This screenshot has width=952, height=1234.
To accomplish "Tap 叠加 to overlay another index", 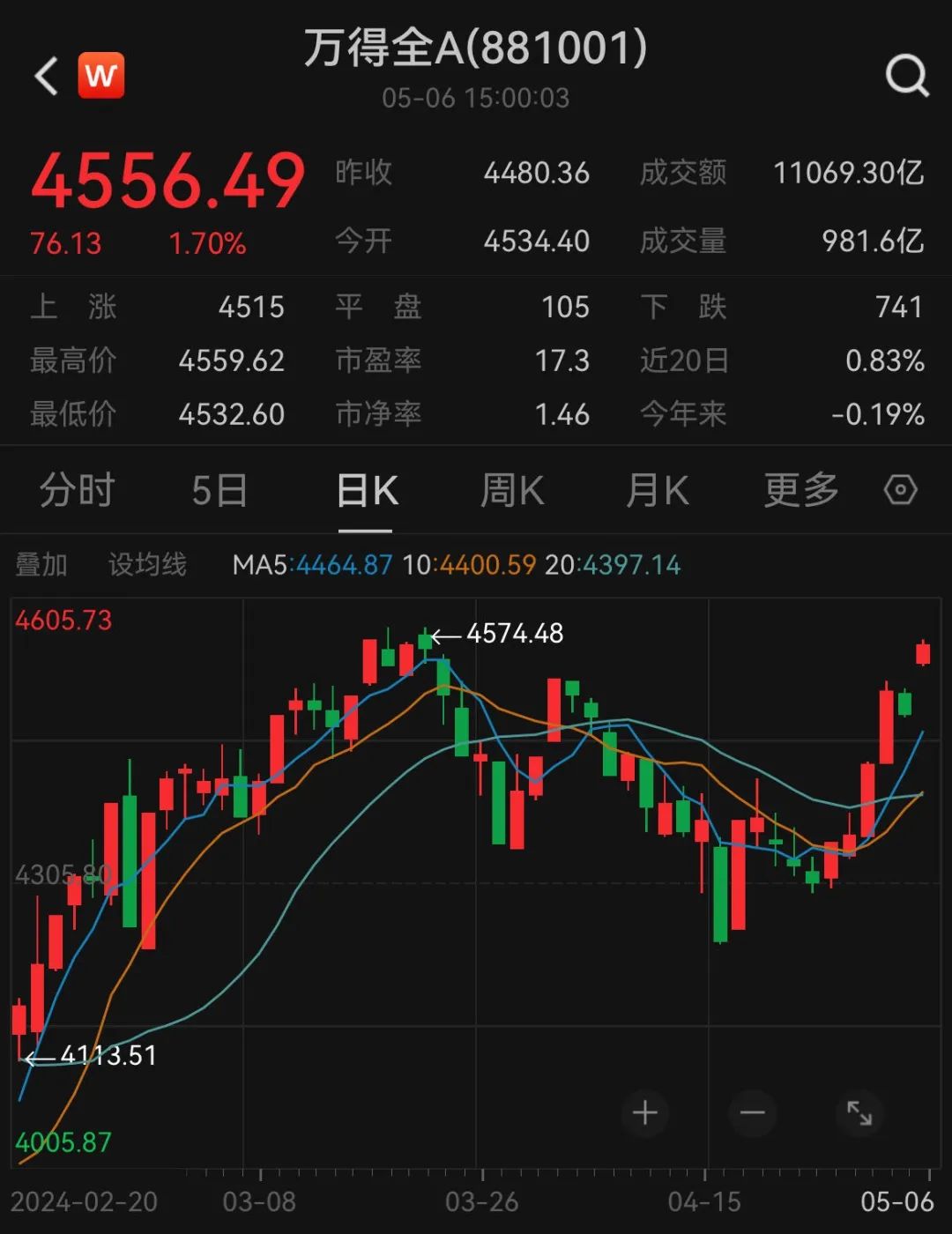I will tap(41, 565).
